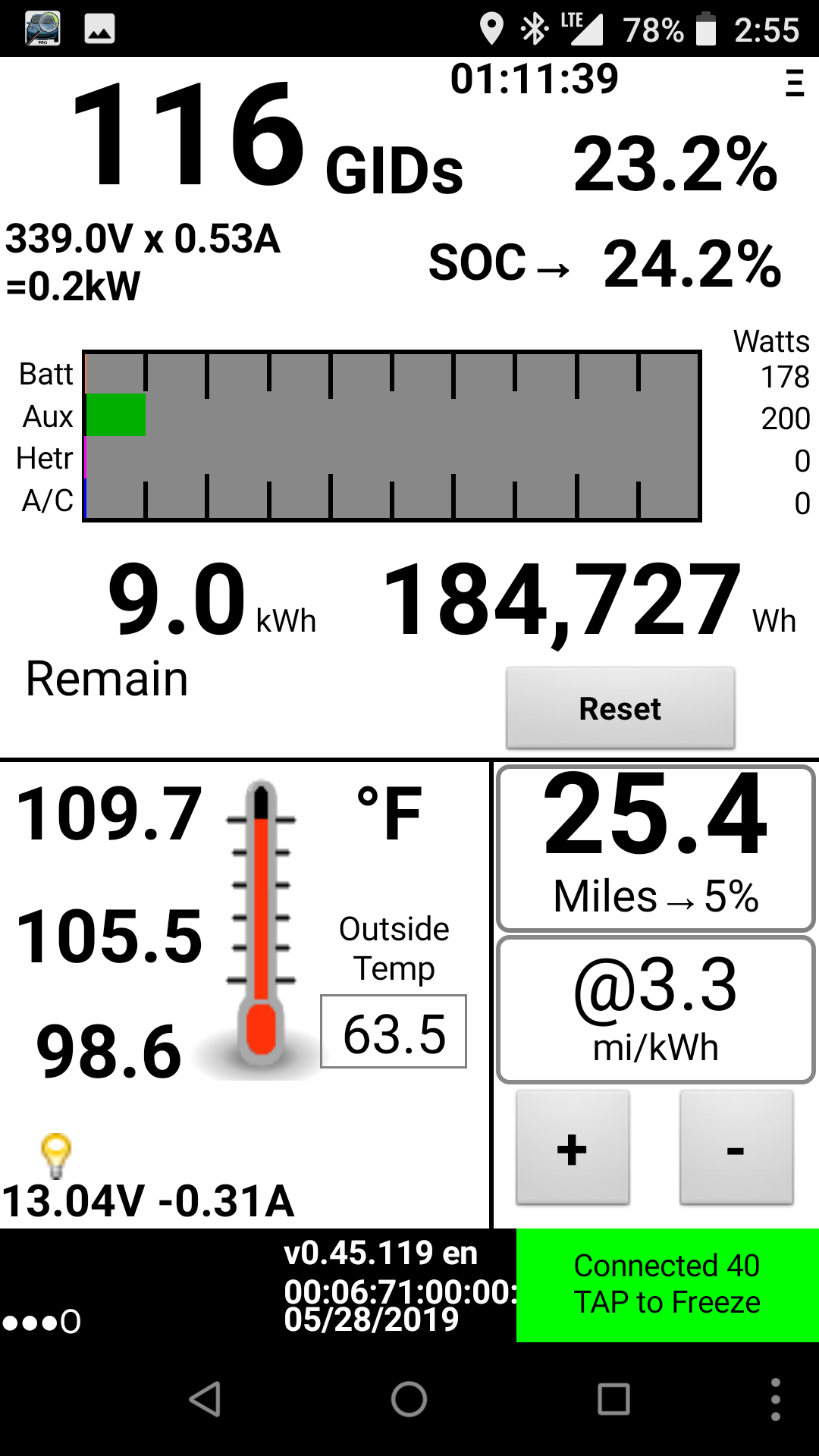This screenshot has height=1456, width=819.
Task: Open the hamburger menu icon
Action: tap(794, 83)
